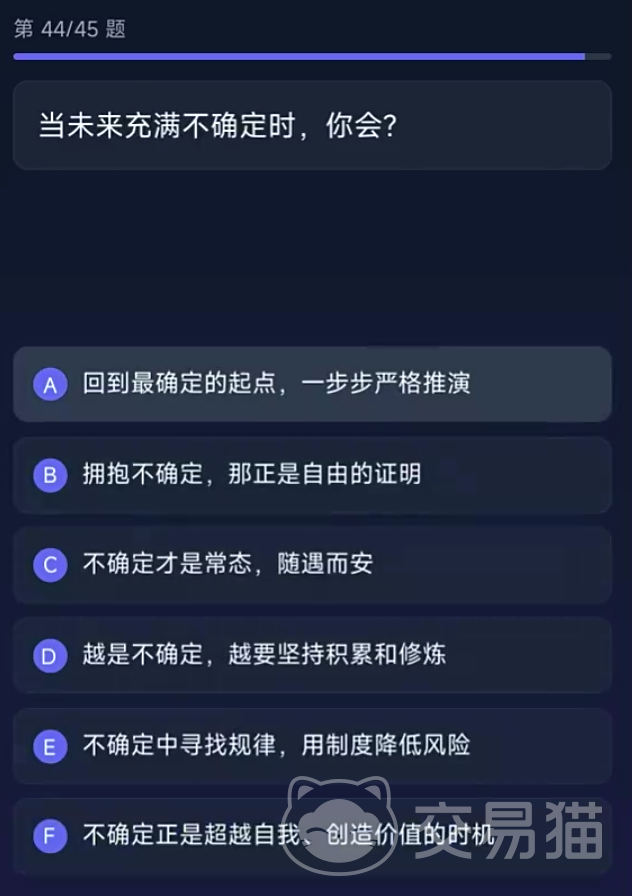Pick option F 超越自我、创造价值的时机

(x=311, y=834)
